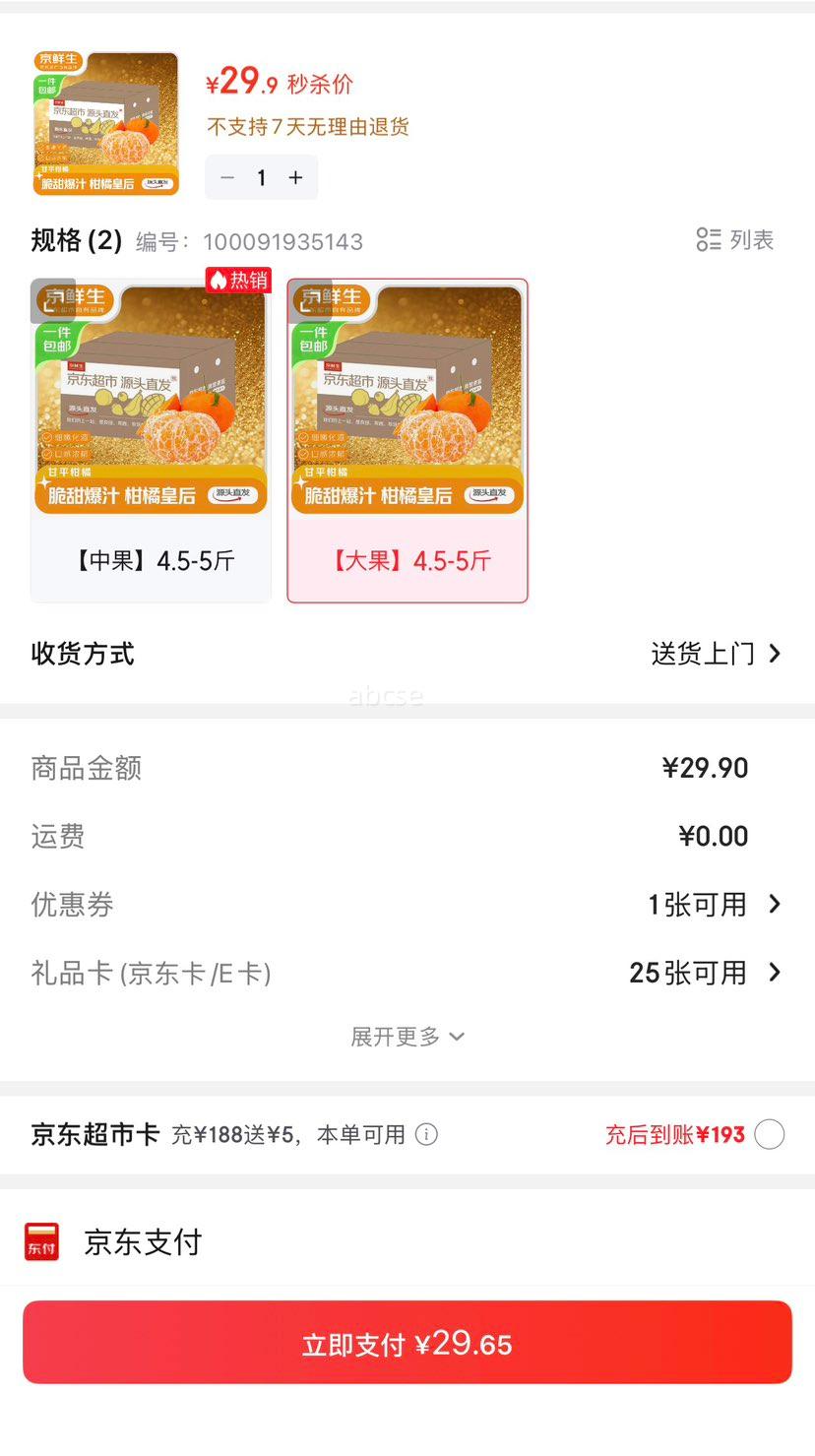Increase quantity with the plus stepper

pos(294,177)
